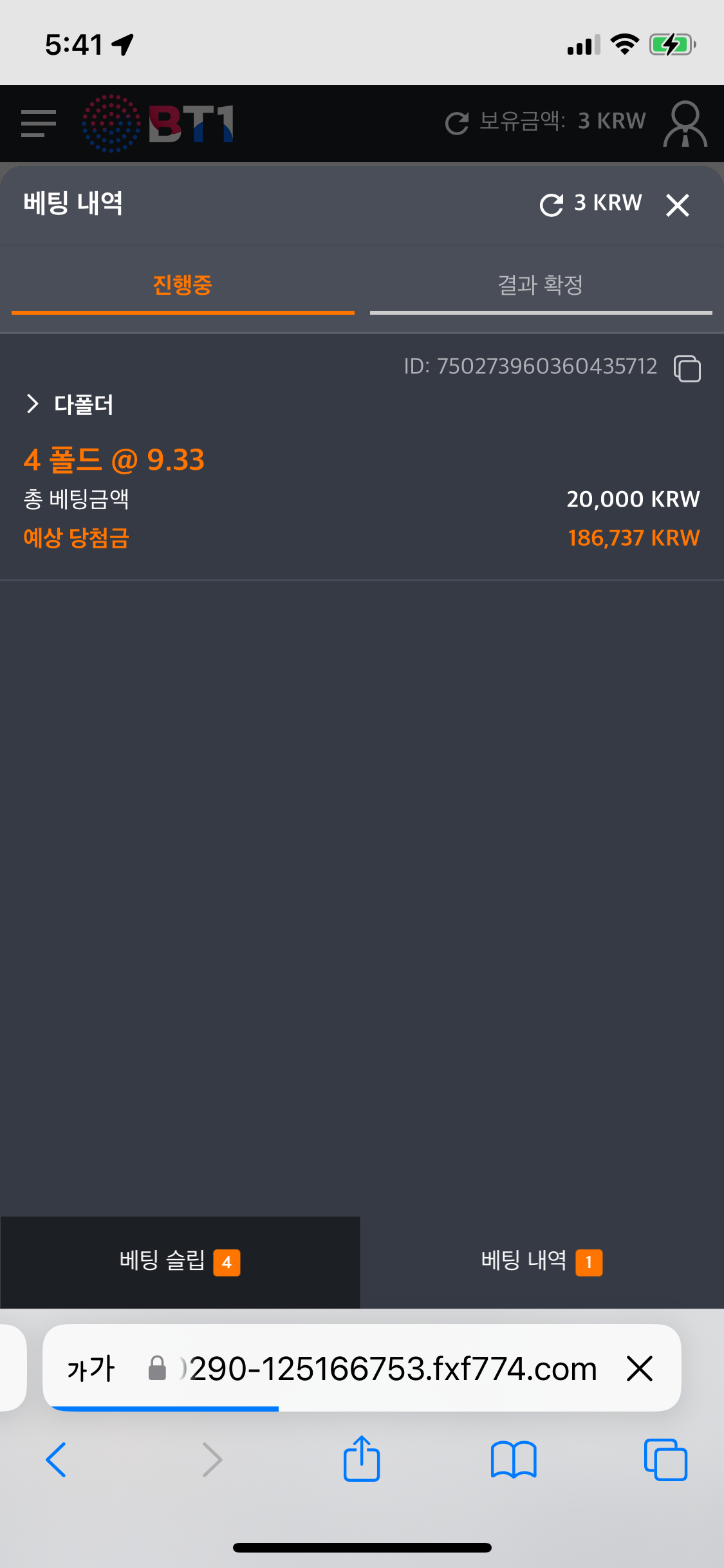This screenshot has width=724, height=1568.
Task: Show open Safari tabs
Action: point(665,1460)
